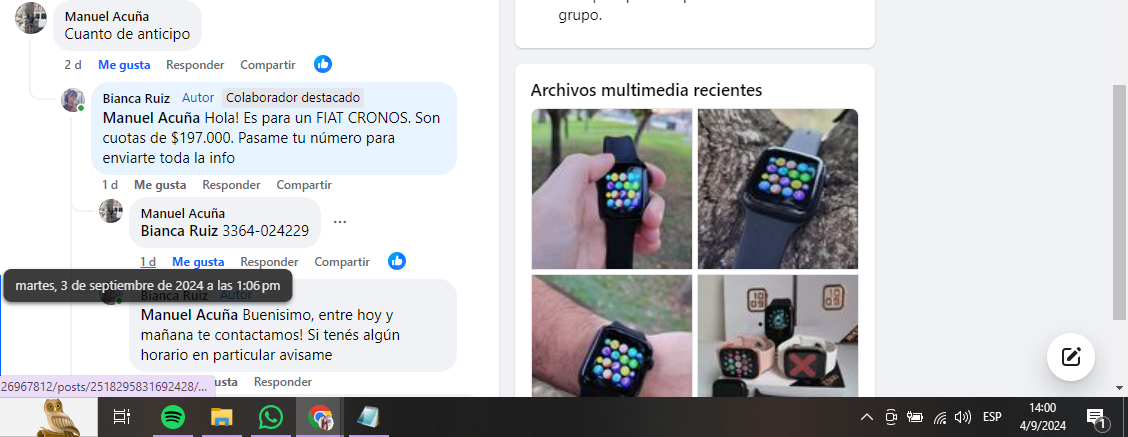Reply to Manuel's phone number comment
Screen dimensions: 1128x437
coord(269,262)
